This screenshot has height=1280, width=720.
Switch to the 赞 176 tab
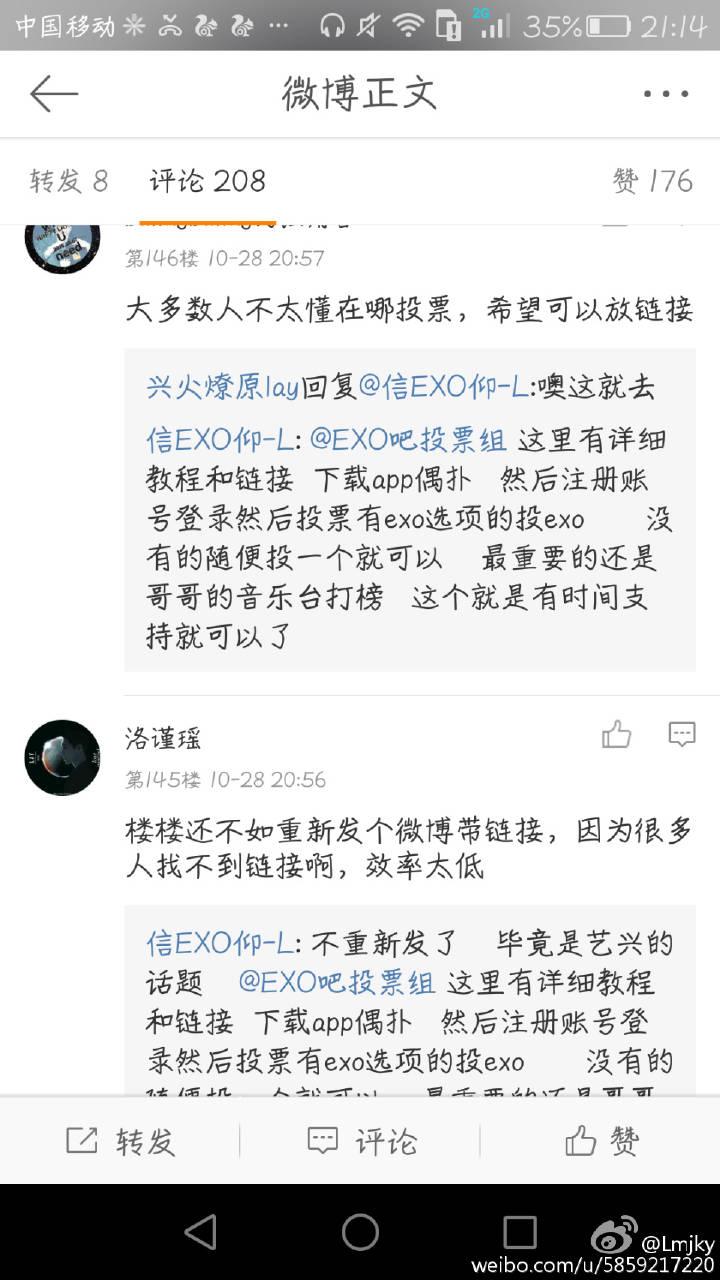click(x=652, y=181)
